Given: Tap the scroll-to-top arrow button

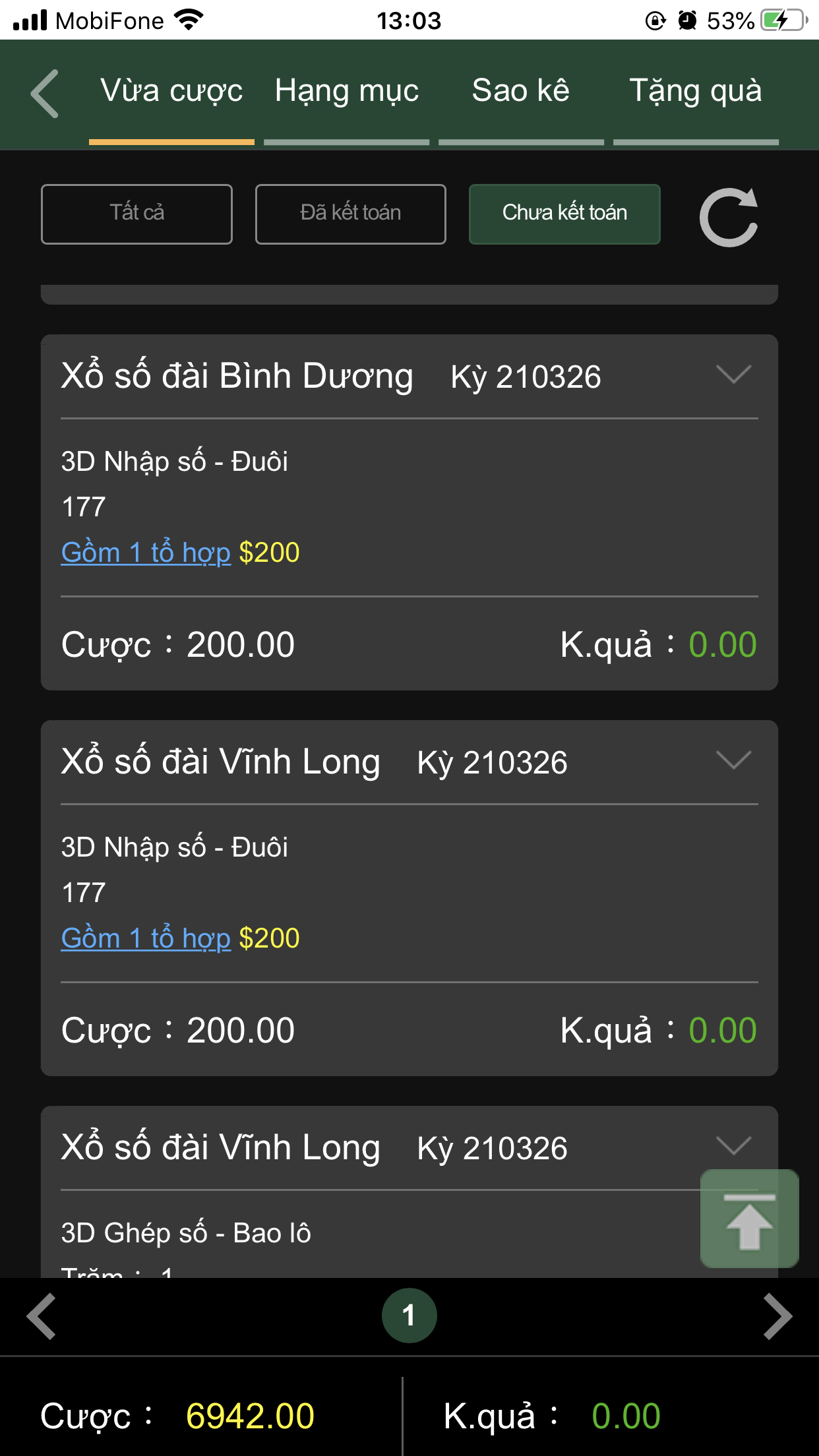Looking at the screenshot, I should click(x=749, y=1219).
